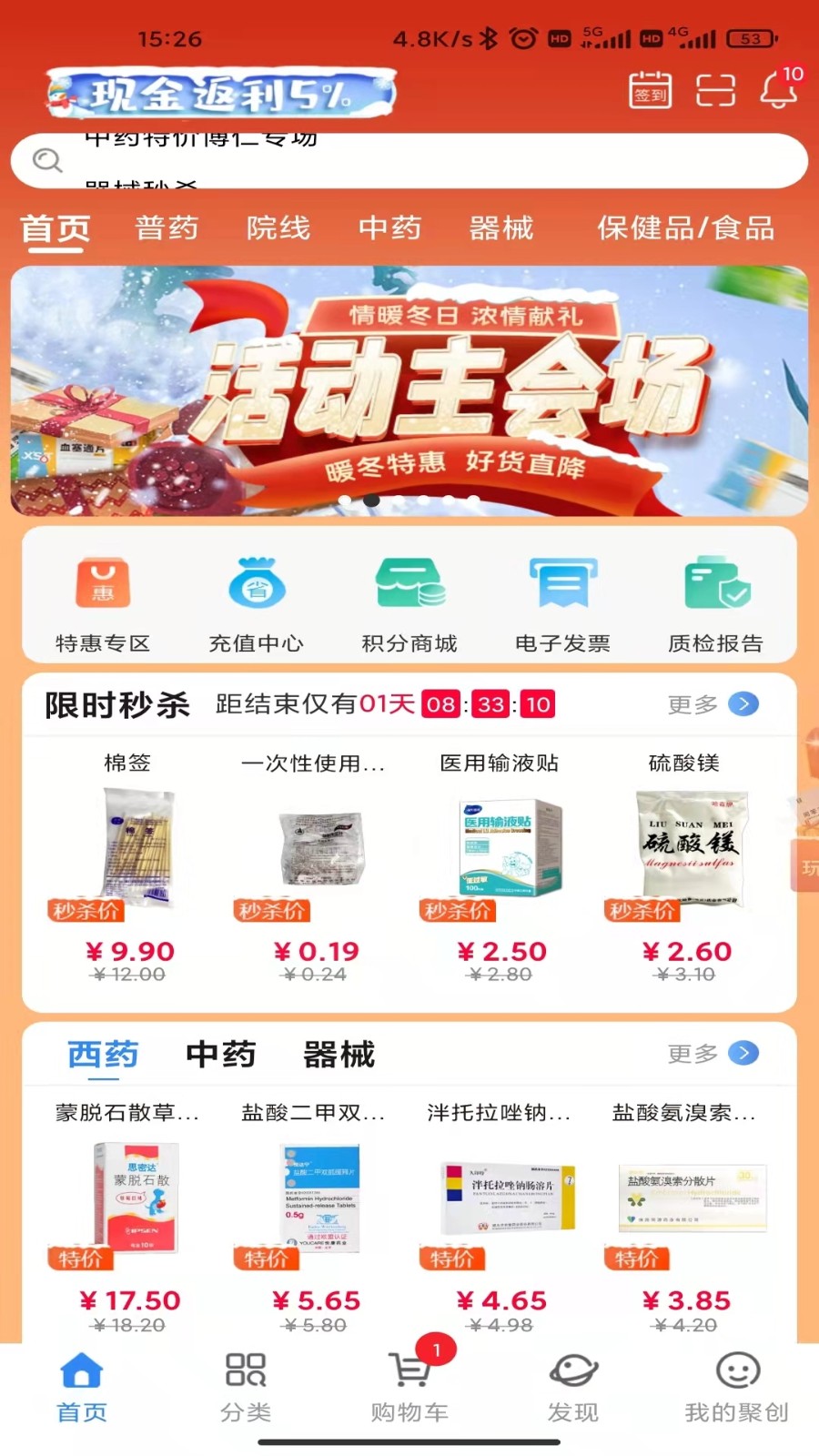Switch to the 普药 tab
Image resolution: width=819 pixels, height=1456 pixels.
(167, 227)
